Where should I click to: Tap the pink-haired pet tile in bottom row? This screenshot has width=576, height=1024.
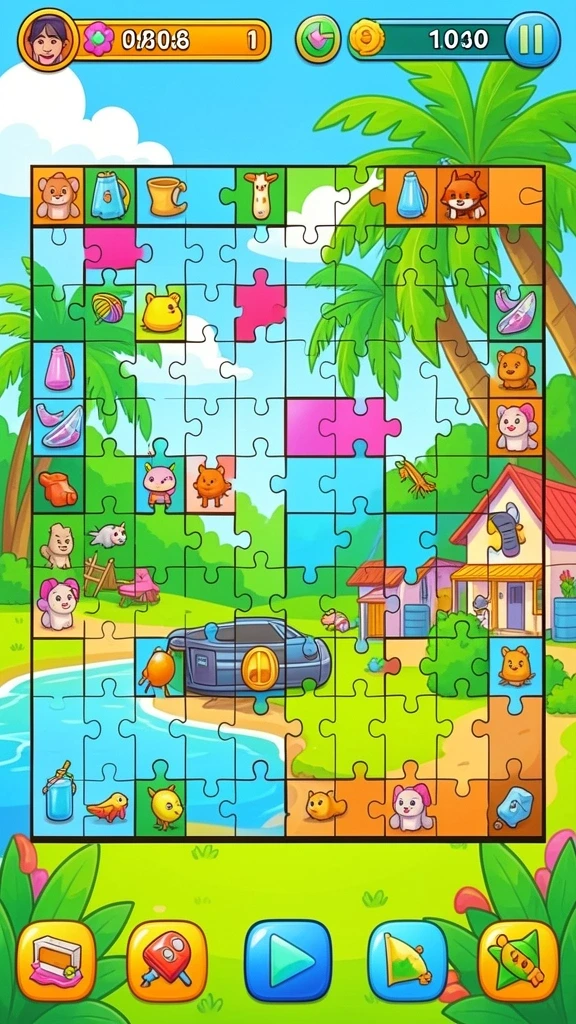point(410,807)
